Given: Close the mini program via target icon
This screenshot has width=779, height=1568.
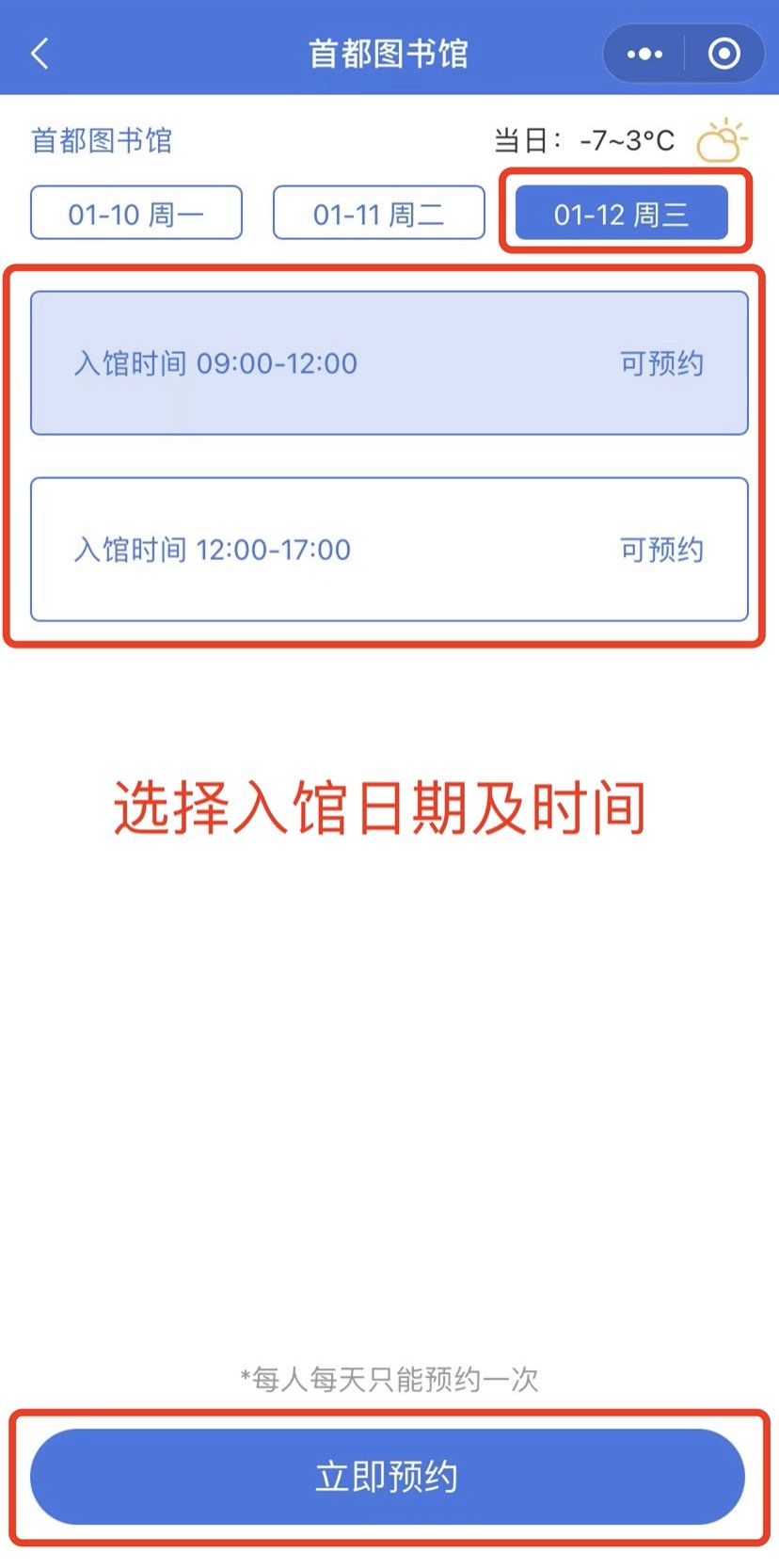Looking at the screenshot, I should coord(723,54).
